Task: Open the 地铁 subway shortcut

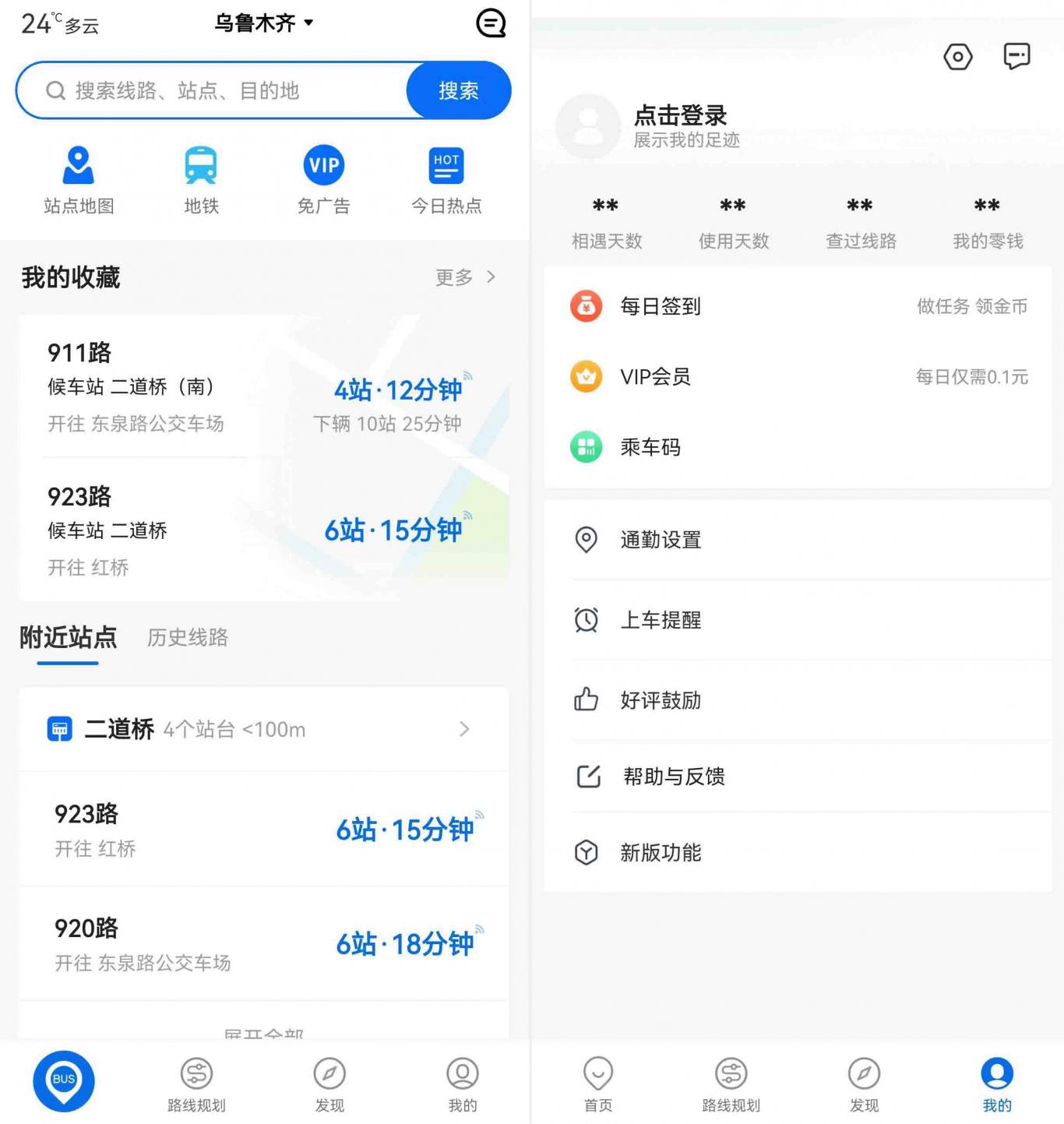Action: pyautogui.click(x=201, y=180)
